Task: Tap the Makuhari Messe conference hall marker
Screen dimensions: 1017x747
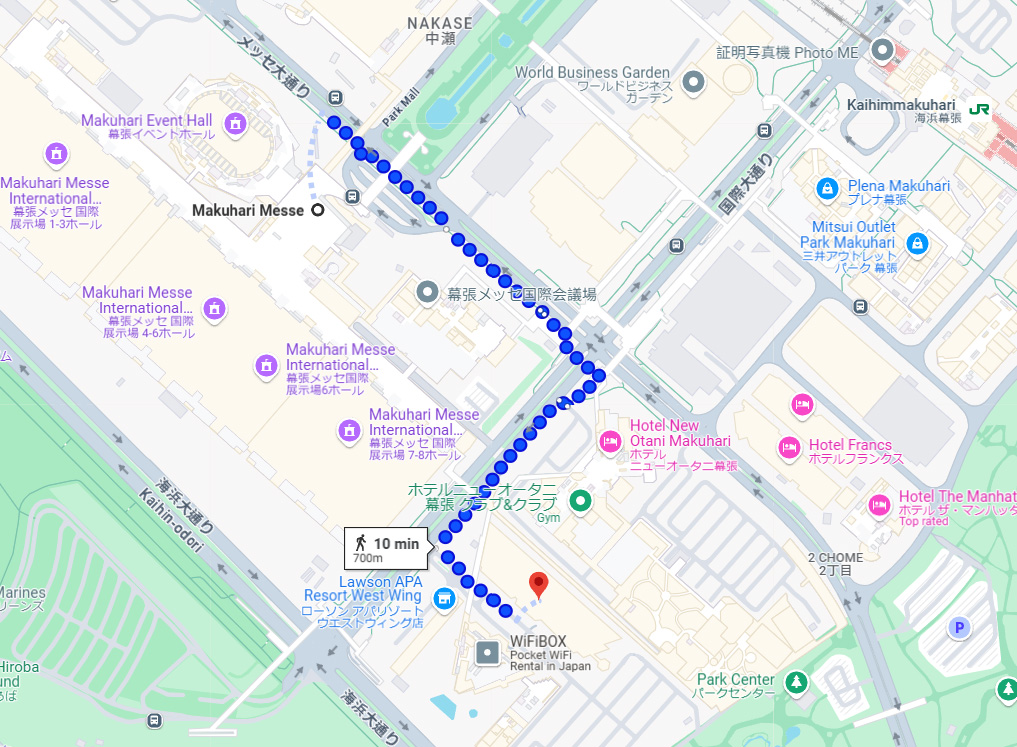Action: tap(428, 293)
